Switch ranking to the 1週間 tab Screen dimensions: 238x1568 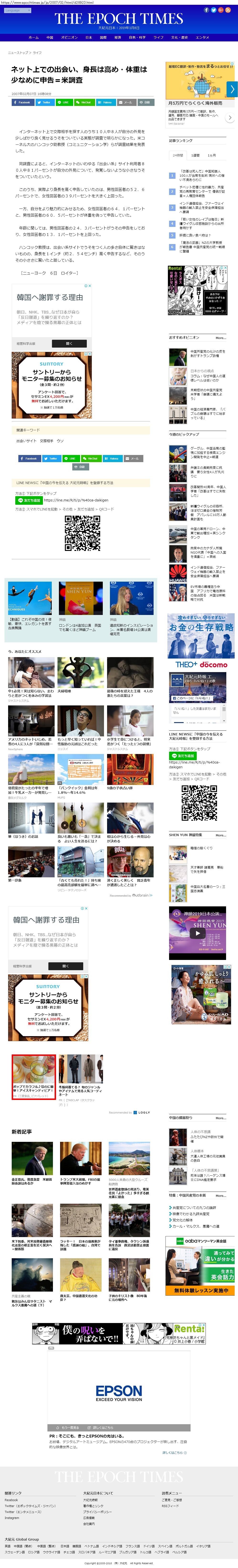coord(195,155)
